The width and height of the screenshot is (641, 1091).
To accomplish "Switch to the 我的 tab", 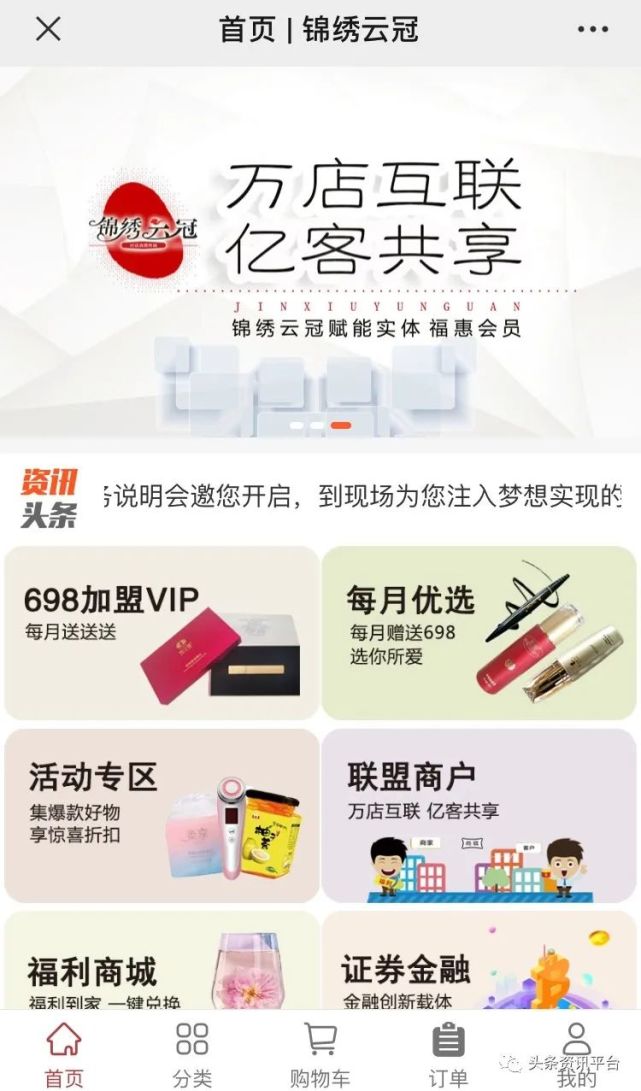I will click(577, 1053).
